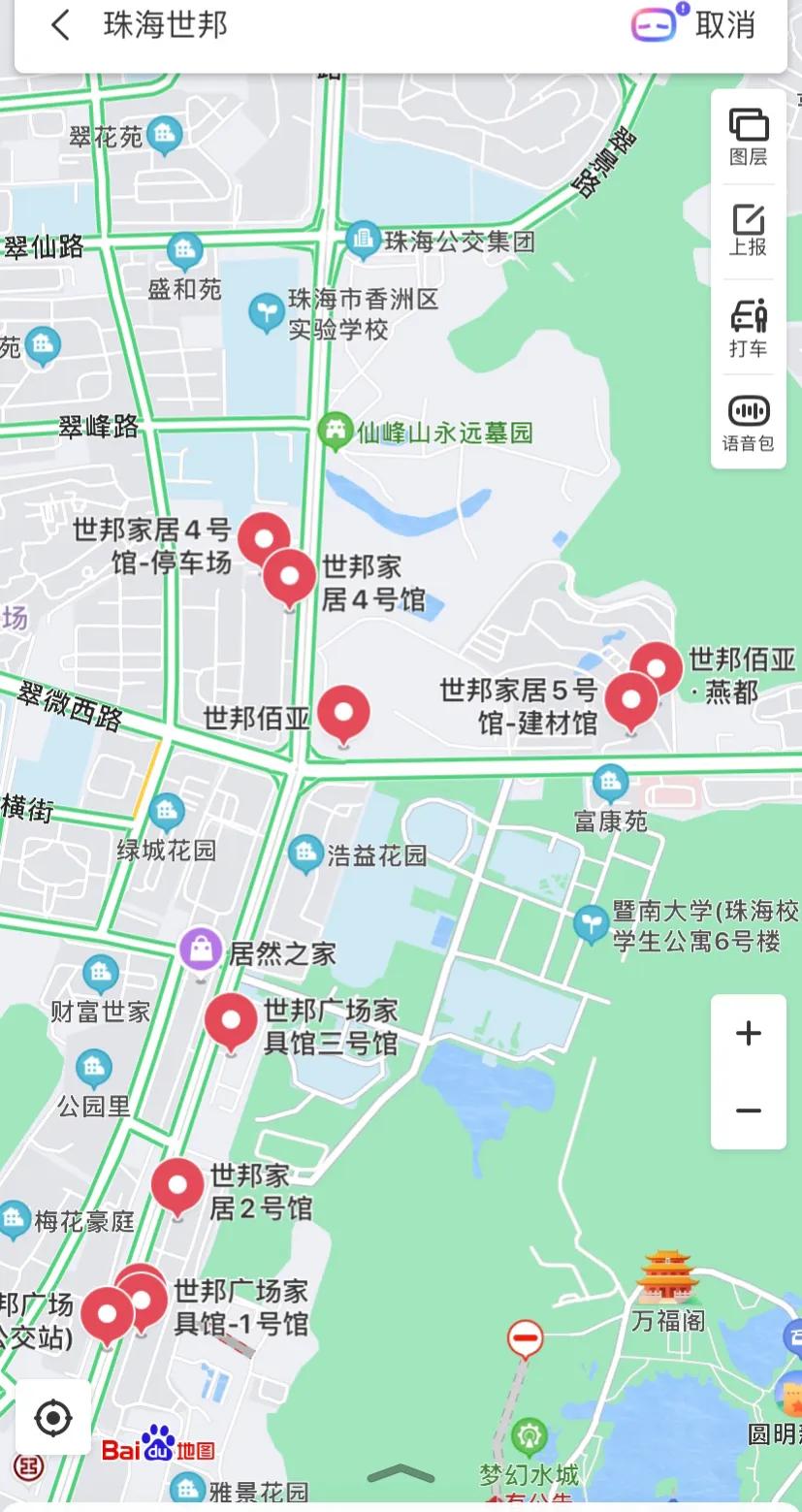Select the 世邦广场家具馆-1号馆 pin
The height and width of the screenshot is (1512, 802).
tap(142, 1300)
